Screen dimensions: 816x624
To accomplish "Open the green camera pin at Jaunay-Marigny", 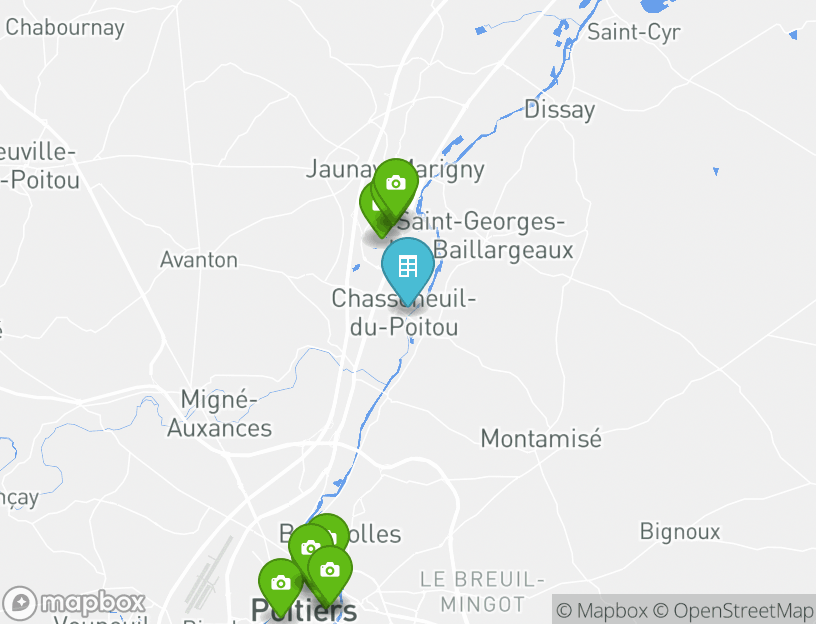I will click(396, 183).
